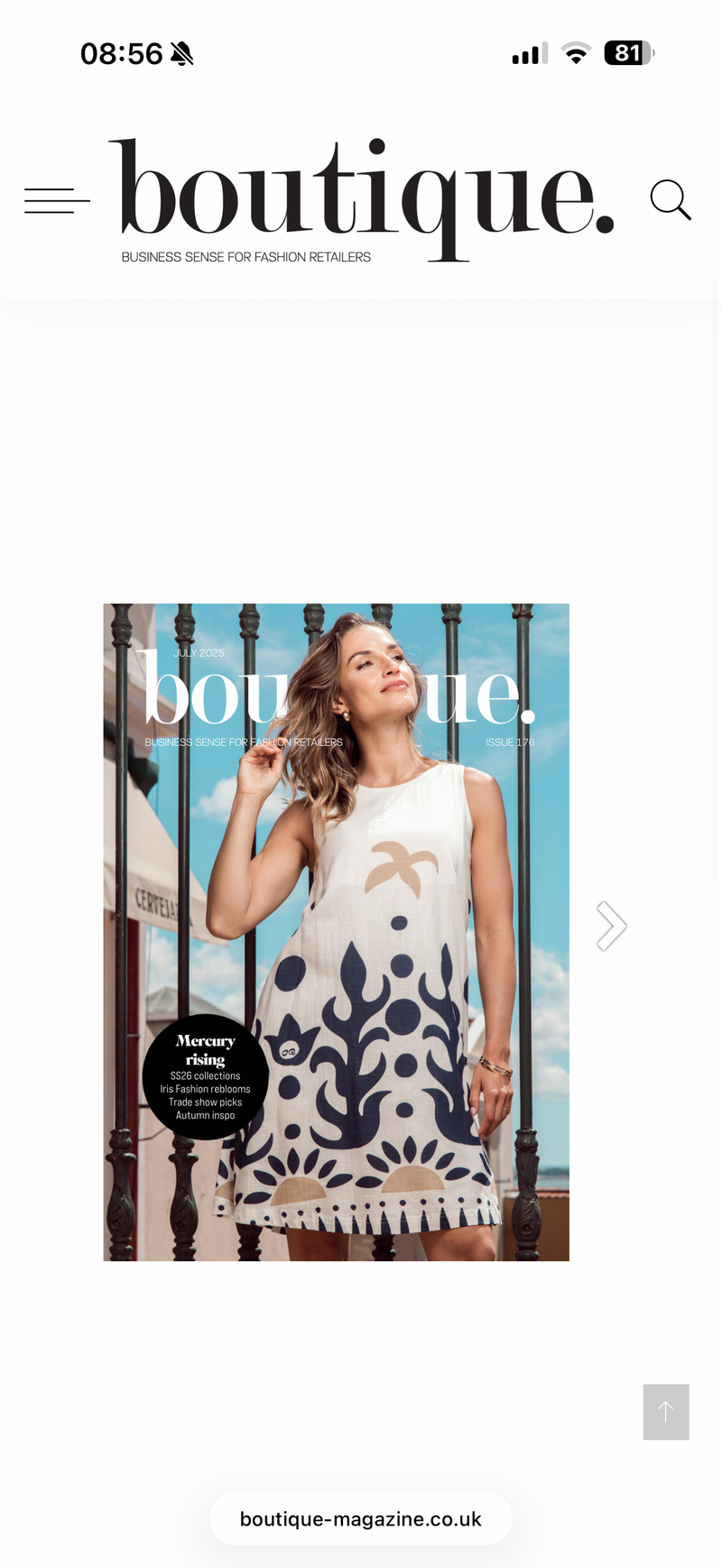Image resolution: width=722 pixels, height=1568 pixels.
Task: Open the search magnifier icon
Action: pos(671,200)
